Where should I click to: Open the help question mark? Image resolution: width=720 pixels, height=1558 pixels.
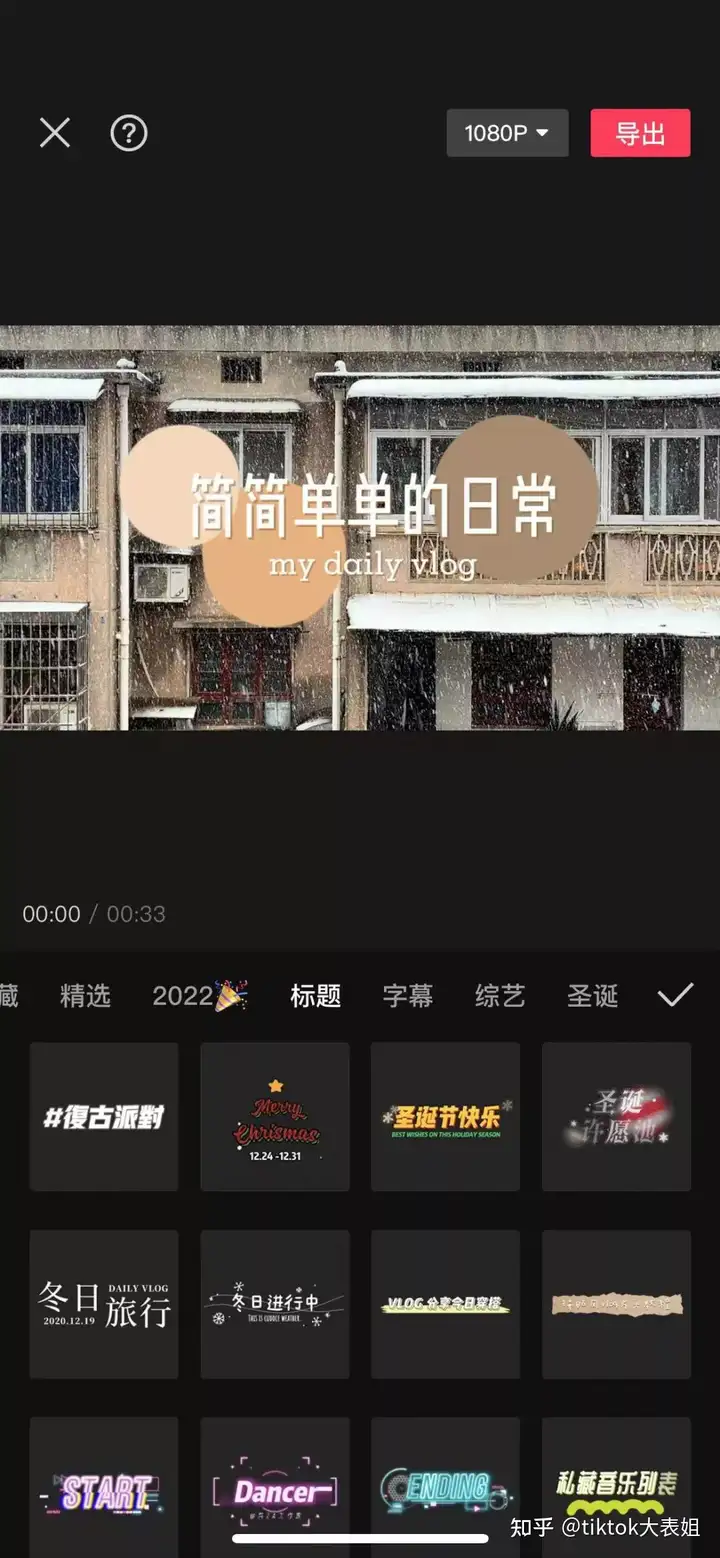(128, 132)
